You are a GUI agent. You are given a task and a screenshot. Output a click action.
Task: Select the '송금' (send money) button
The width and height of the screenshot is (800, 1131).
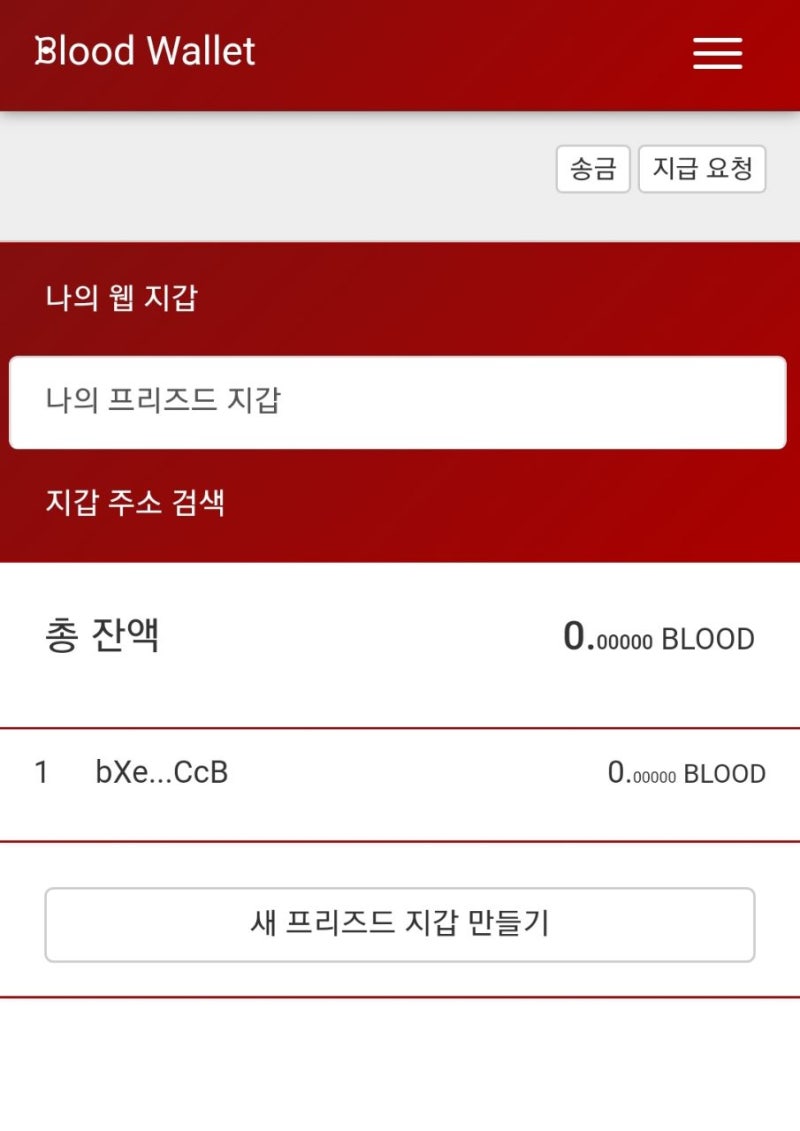(592, 170)
